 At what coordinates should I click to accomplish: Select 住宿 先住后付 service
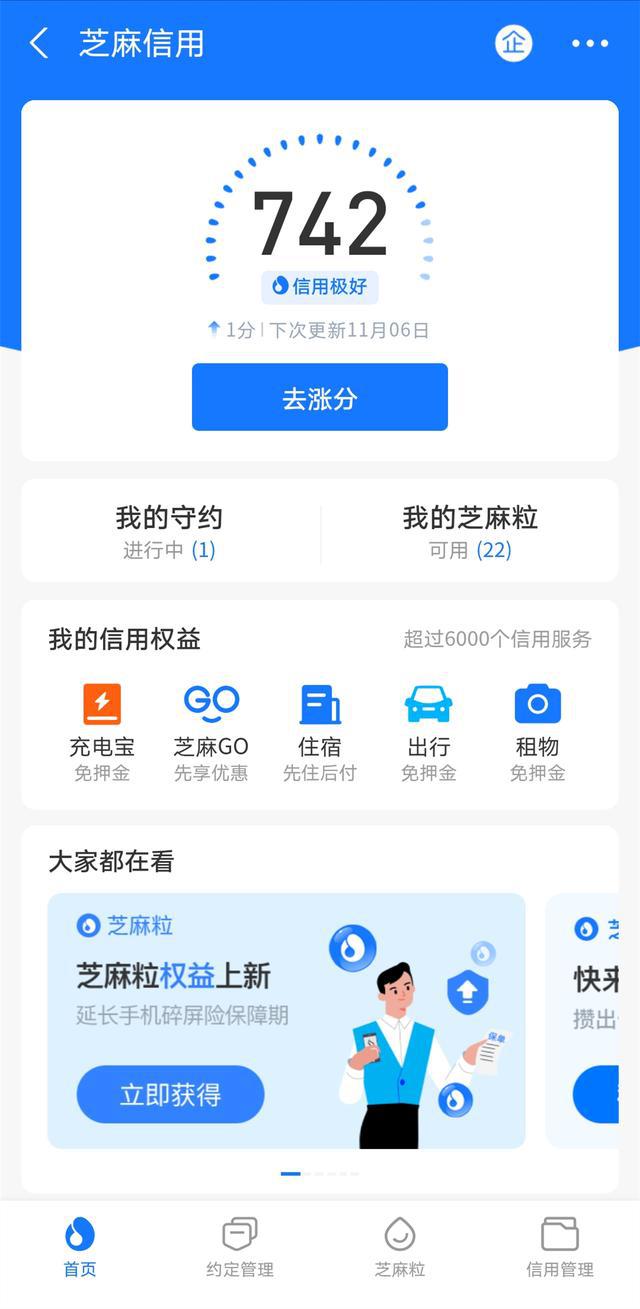point(320,731)
